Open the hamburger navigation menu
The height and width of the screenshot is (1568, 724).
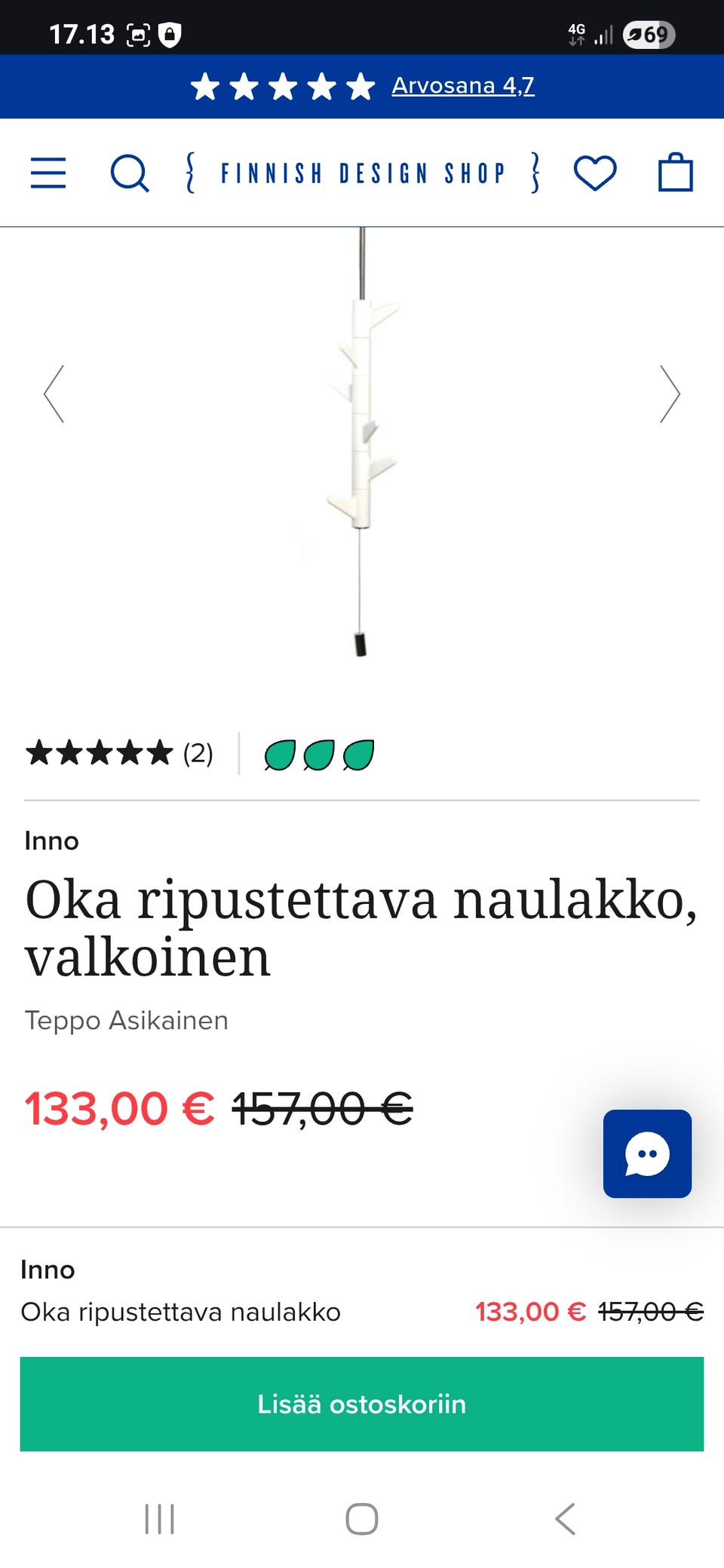click(48, 172)
